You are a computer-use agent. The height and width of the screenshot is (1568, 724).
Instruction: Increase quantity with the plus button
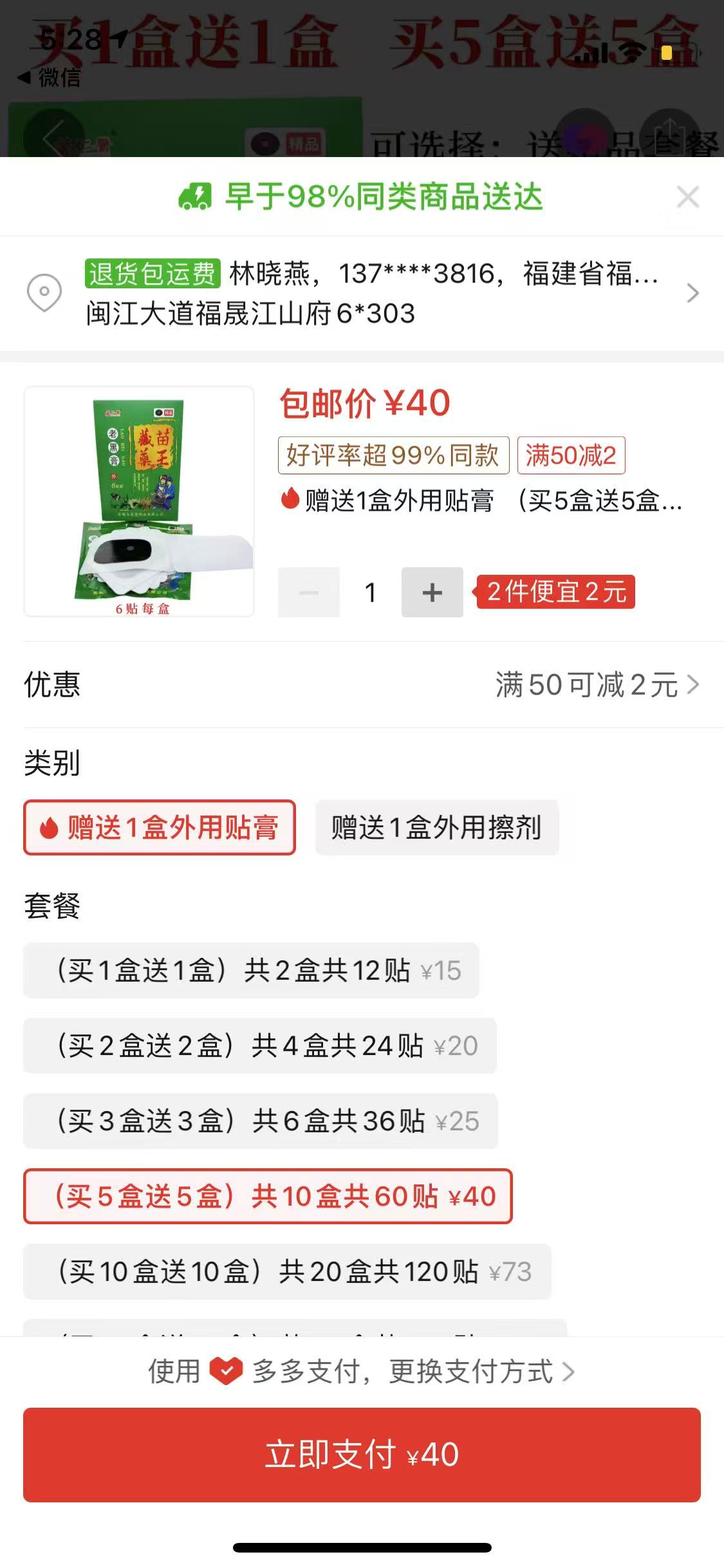point(432,592)
